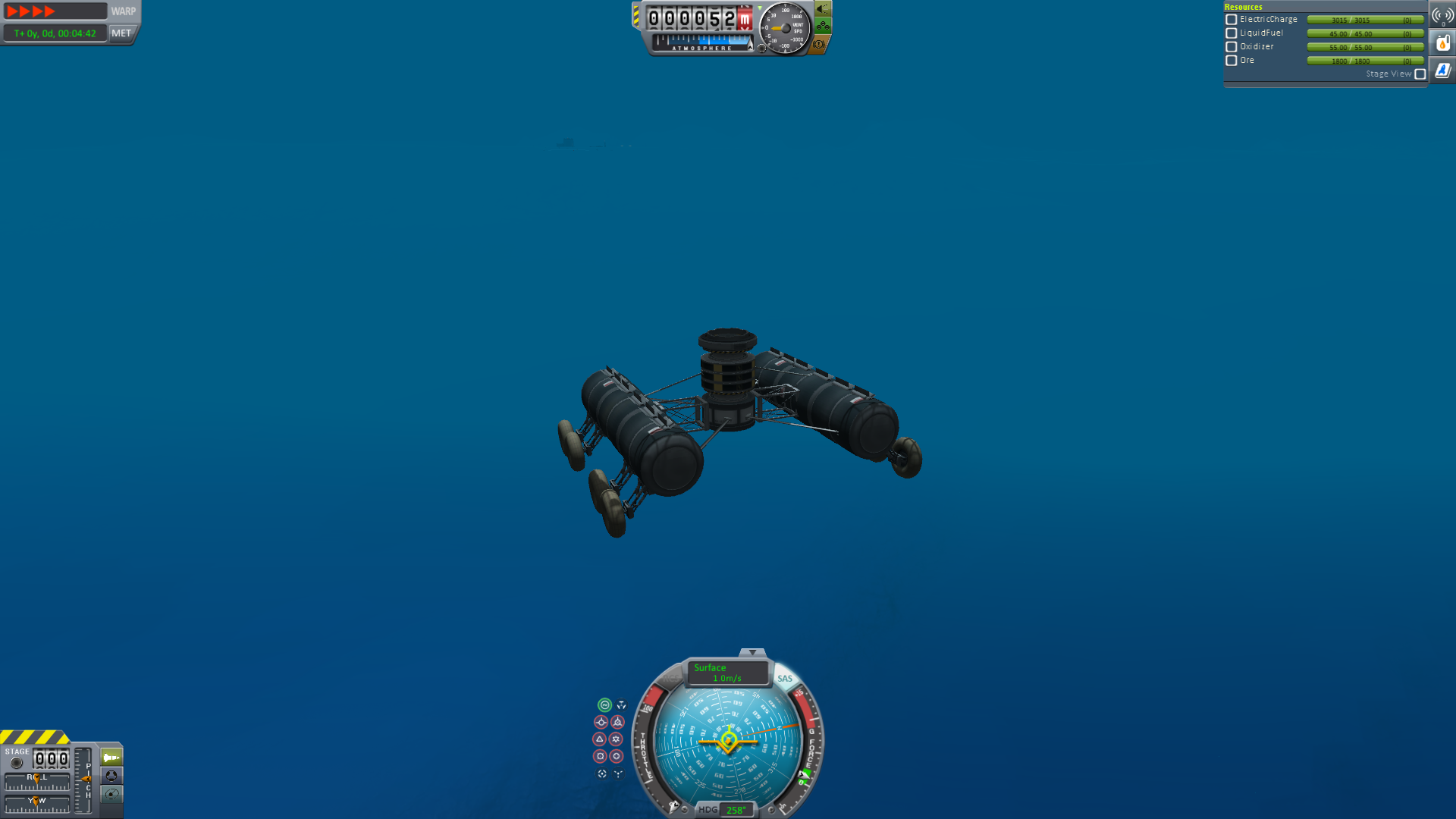The height and width of the screenshot is (819, 1456).
Task: Toggle the MET mission time display
Action: pos(121,33)
